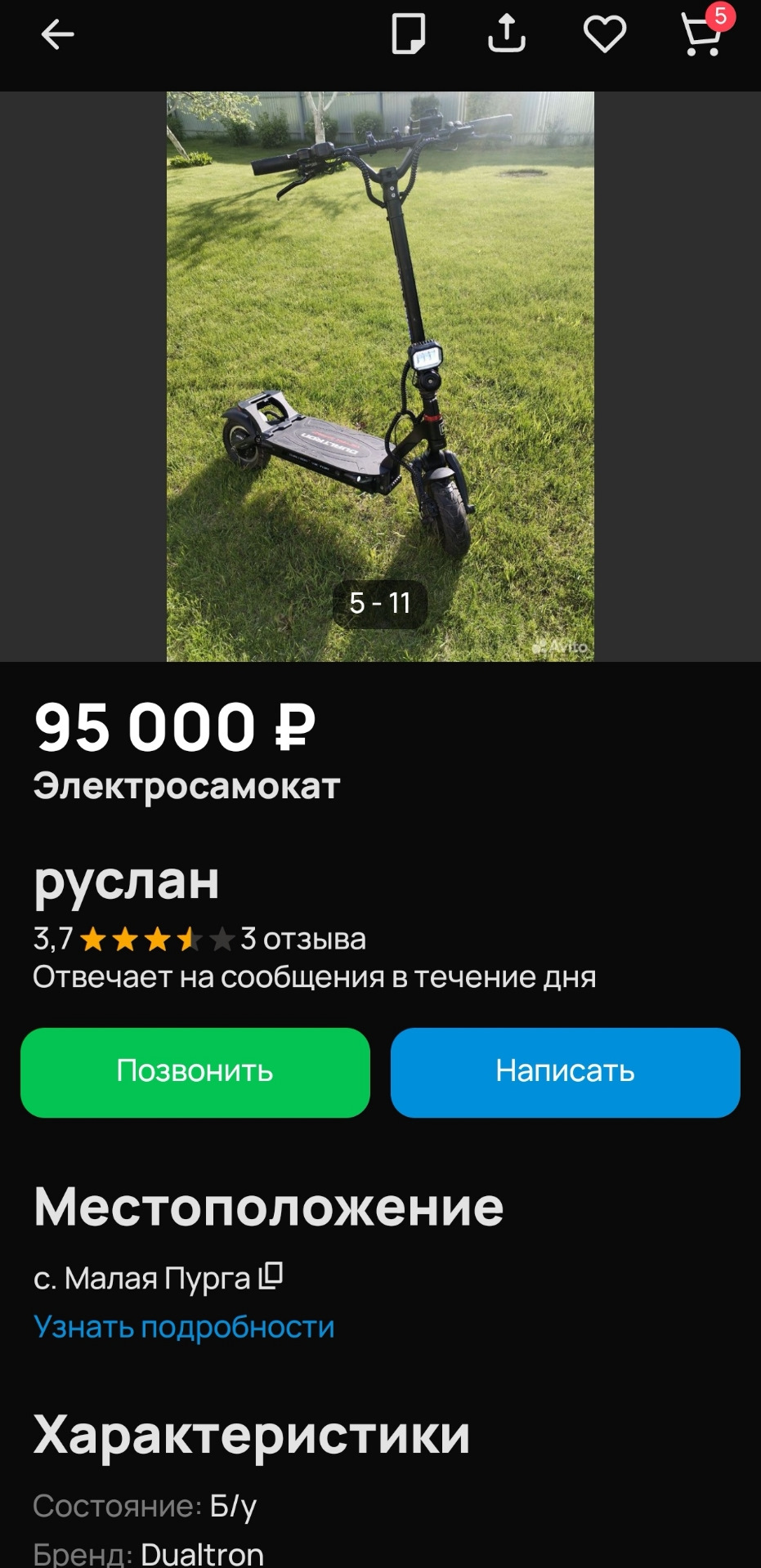The width and height of the screenshot is (761, 1568).
Task: Call the seller with Позвонить
Action: pyautogui.click(x=195, y=1072)
